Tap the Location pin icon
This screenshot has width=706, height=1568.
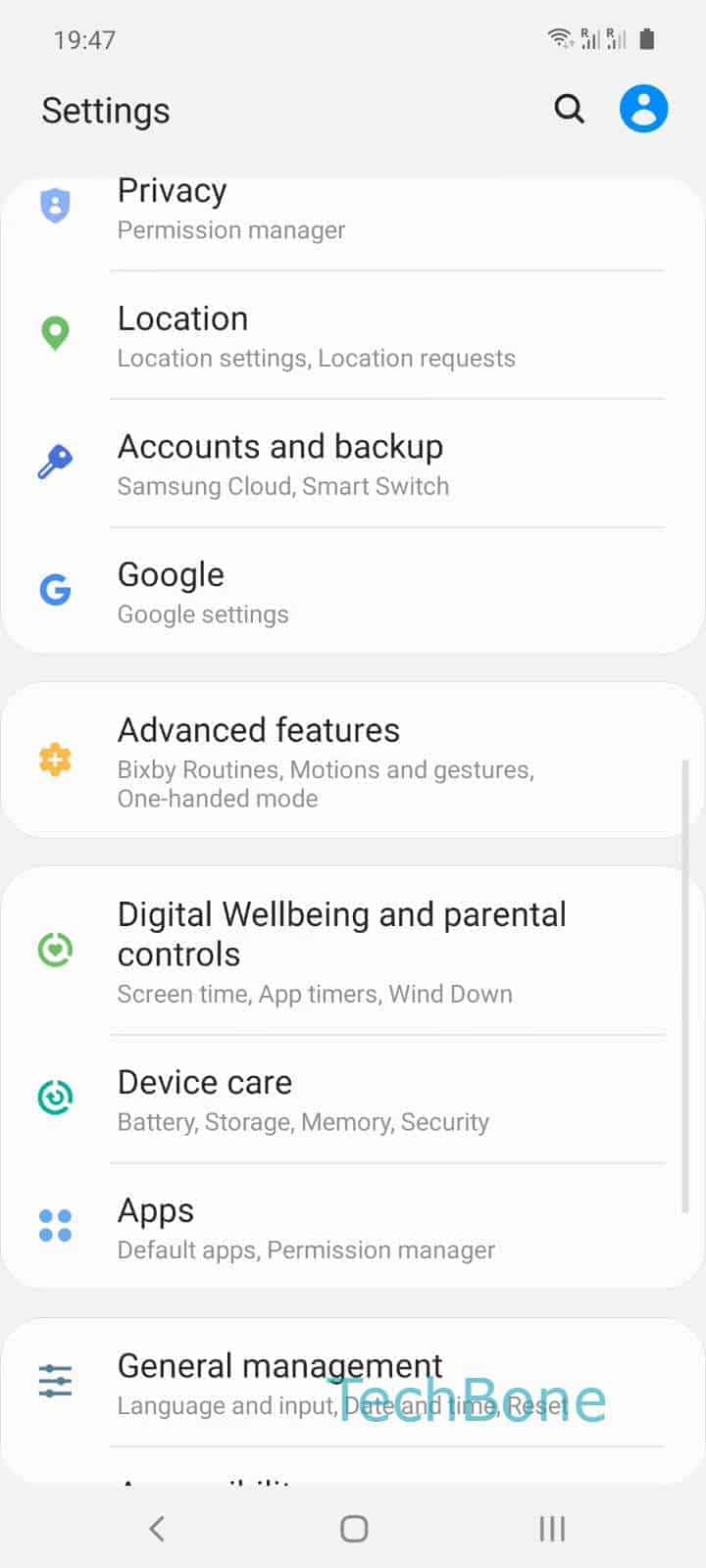click(x=55, y=333)
